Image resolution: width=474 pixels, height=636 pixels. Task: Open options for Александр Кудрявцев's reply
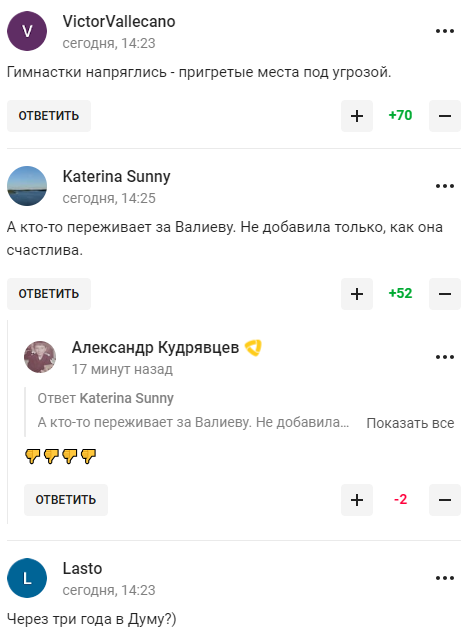(x=445, y=357)
